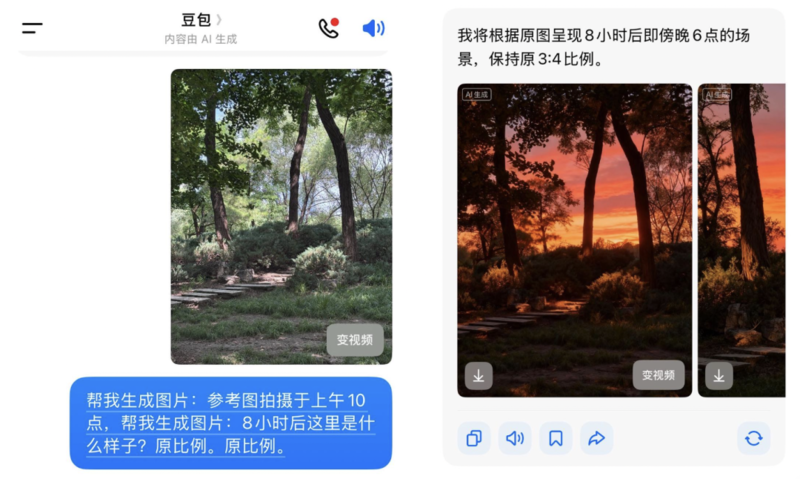
Task: Open the hamburger menu
Action: [x=32, y=28]
